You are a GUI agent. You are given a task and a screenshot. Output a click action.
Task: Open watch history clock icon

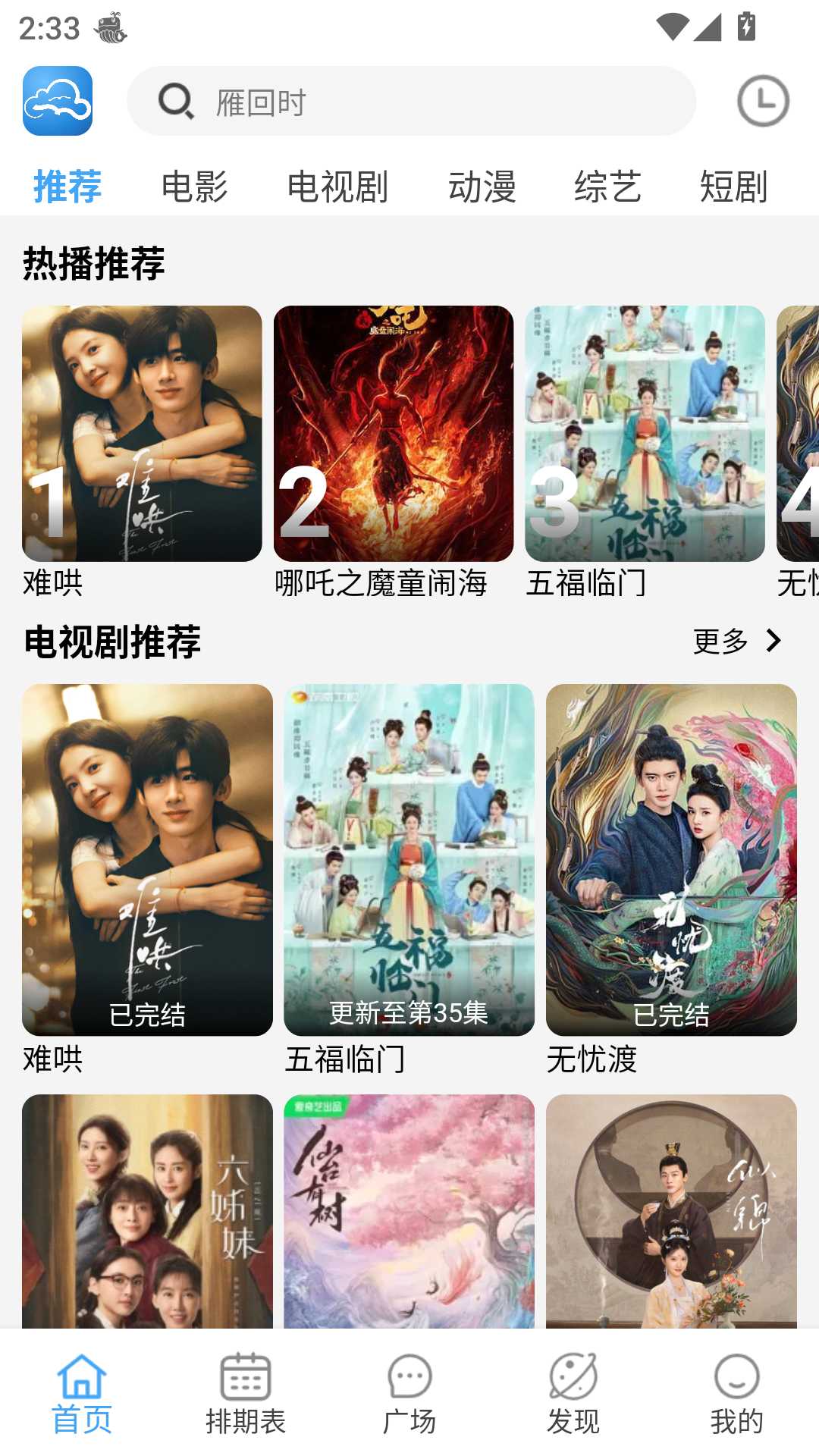pos(763,102)
